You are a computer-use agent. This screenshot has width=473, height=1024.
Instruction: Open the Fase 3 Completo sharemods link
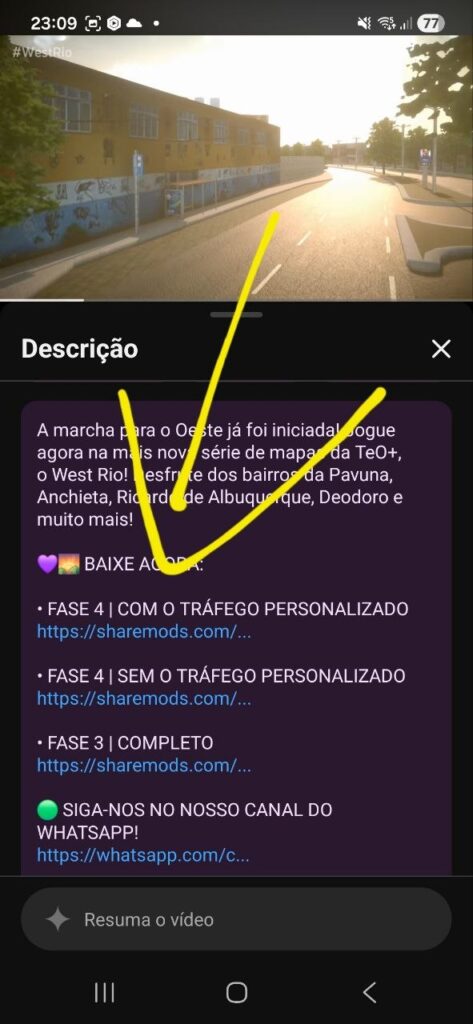[x=144, y=765]
